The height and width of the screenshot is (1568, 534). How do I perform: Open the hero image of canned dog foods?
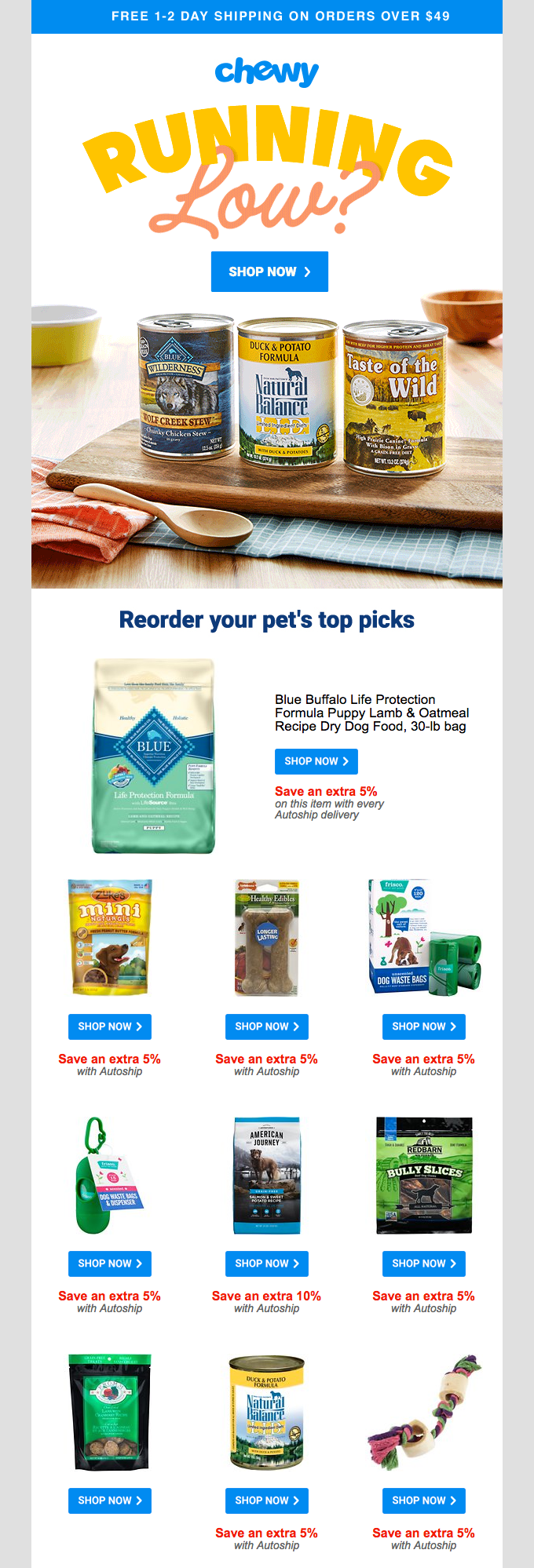click(266, 439)
